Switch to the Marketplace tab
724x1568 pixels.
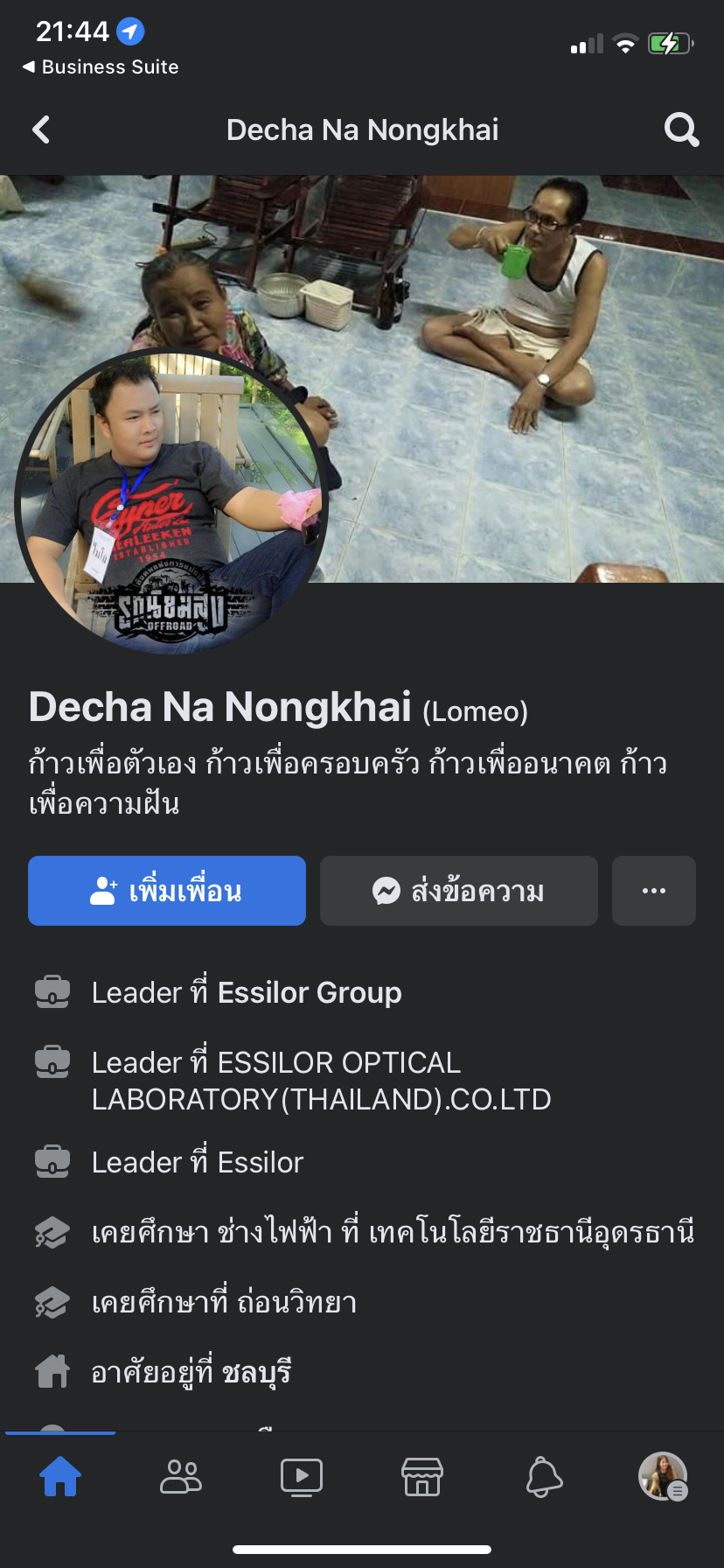coord(422,1477)
